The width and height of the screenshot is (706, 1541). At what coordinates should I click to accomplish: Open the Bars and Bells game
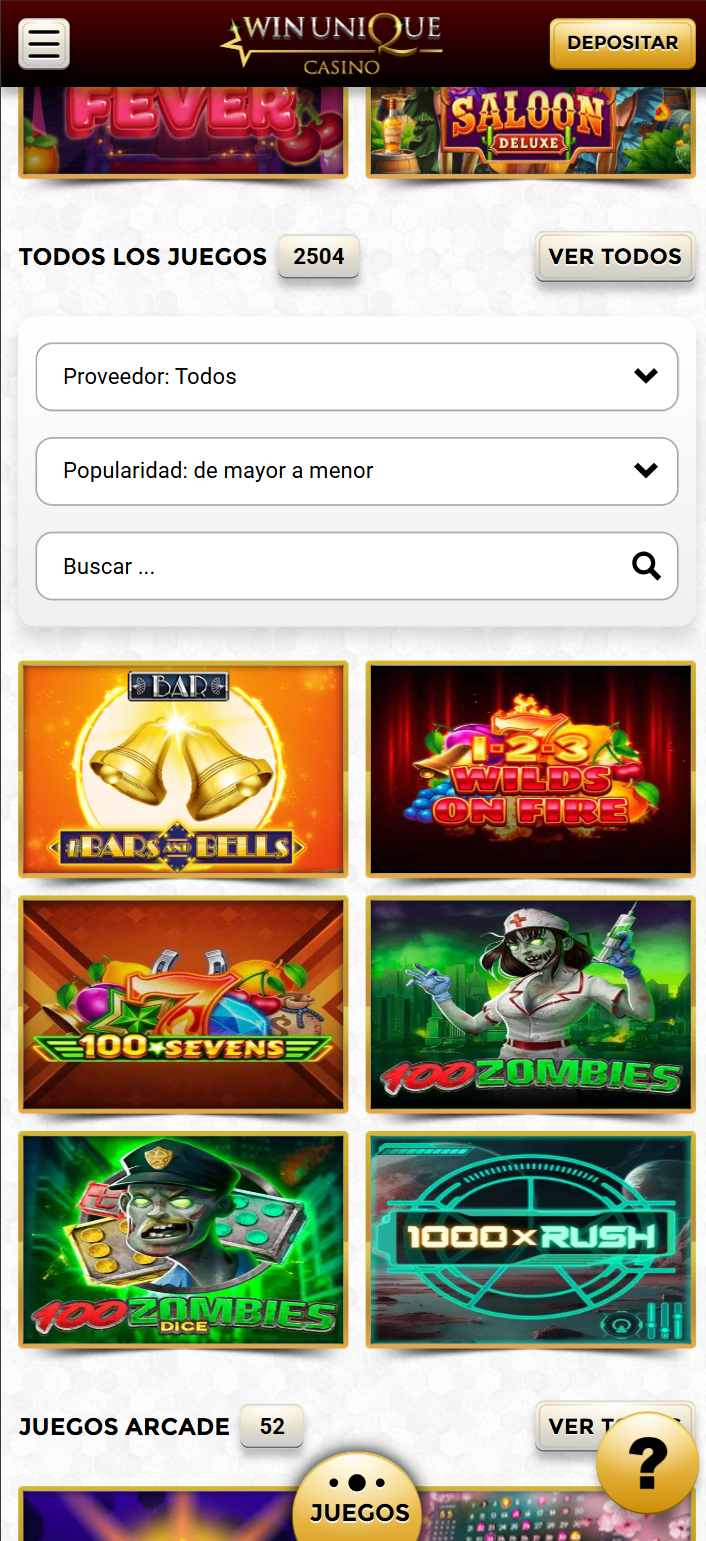183,769
